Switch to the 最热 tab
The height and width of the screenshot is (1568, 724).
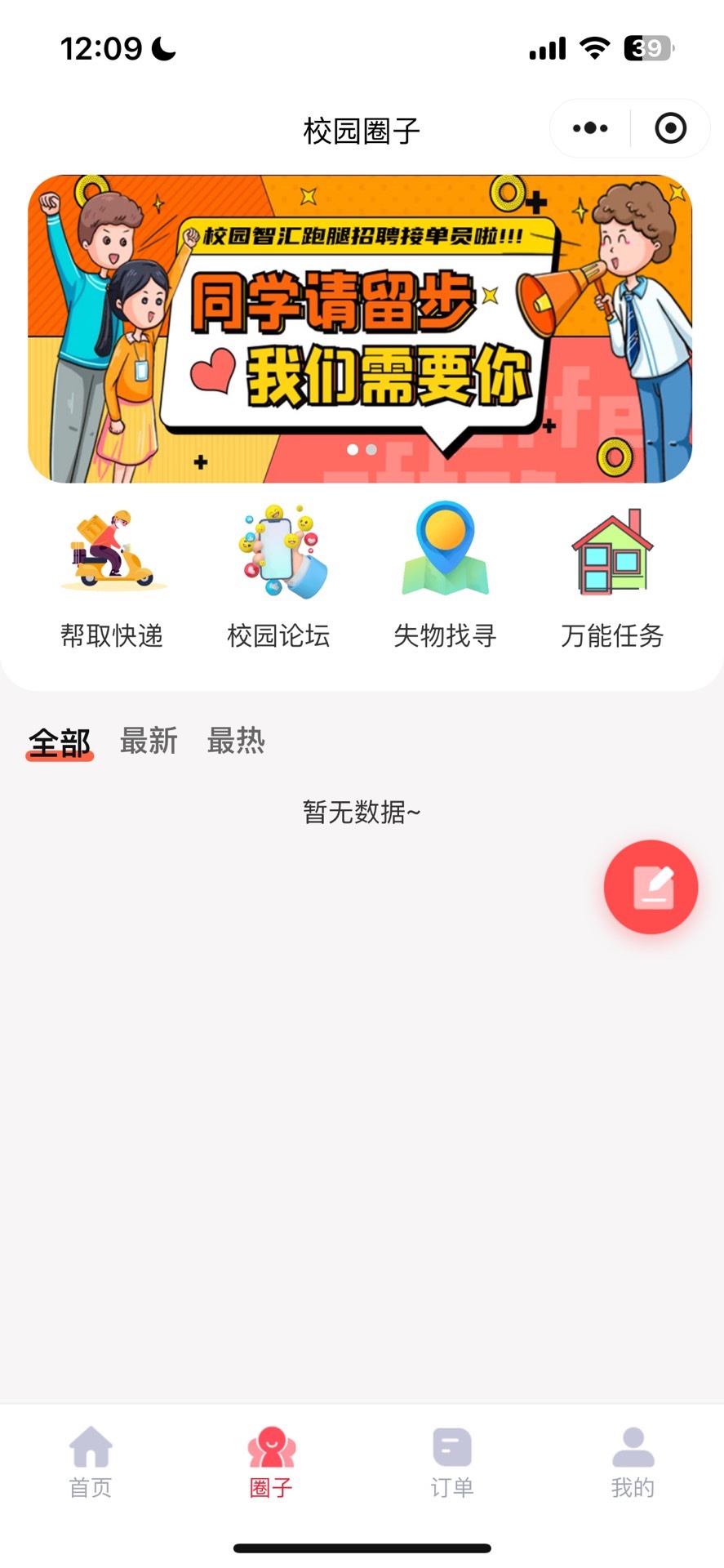point(236,741)
